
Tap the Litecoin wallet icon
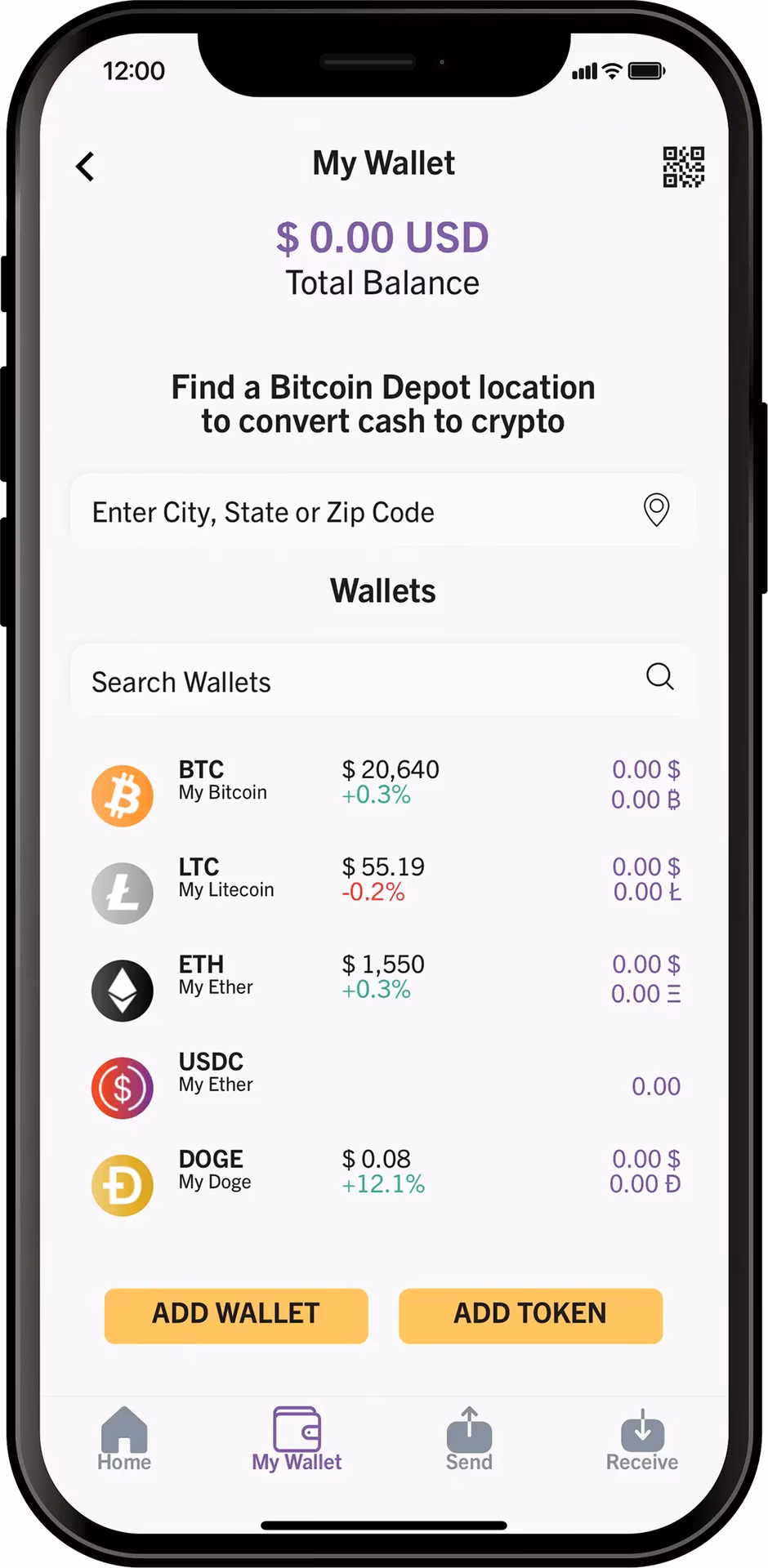click(x=122, y=892)
